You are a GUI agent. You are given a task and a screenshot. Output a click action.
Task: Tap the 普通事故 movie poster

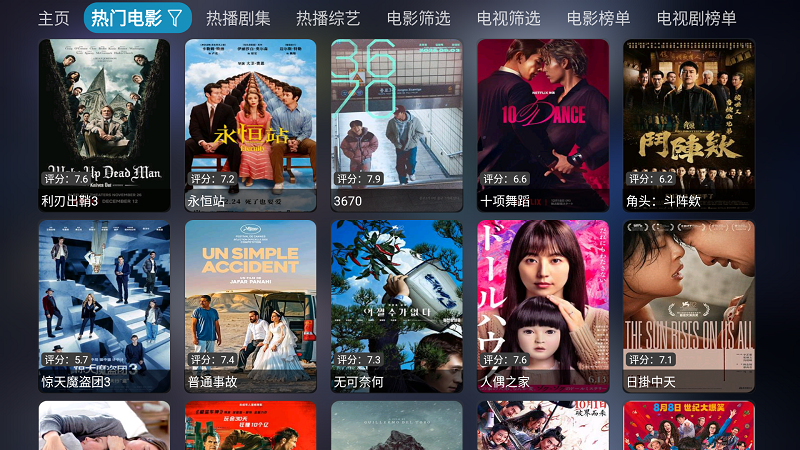coord(250,305)
